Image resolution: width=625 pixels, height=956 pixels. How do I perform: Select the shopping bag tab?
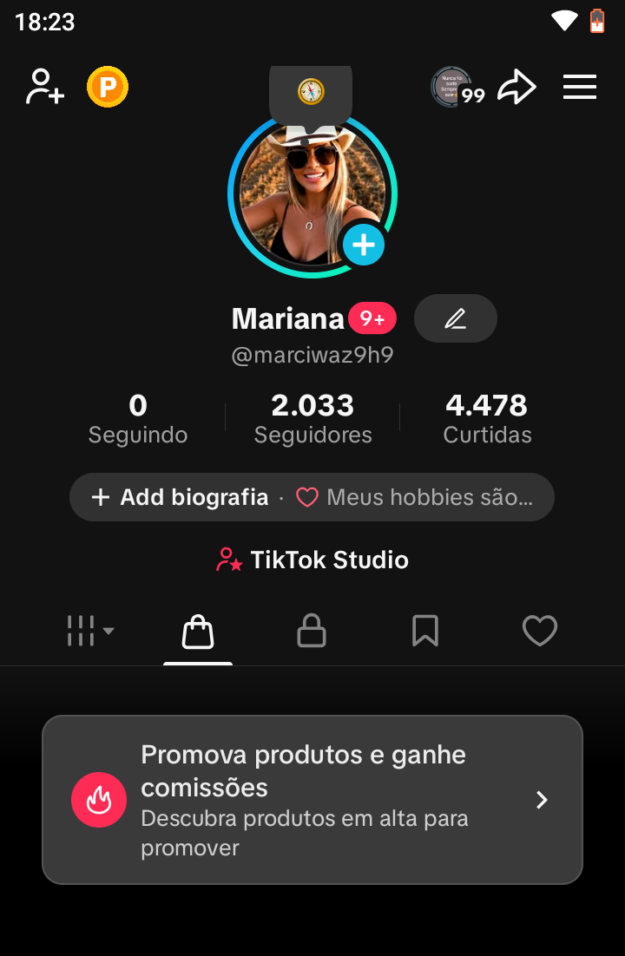tap(198, 631)
